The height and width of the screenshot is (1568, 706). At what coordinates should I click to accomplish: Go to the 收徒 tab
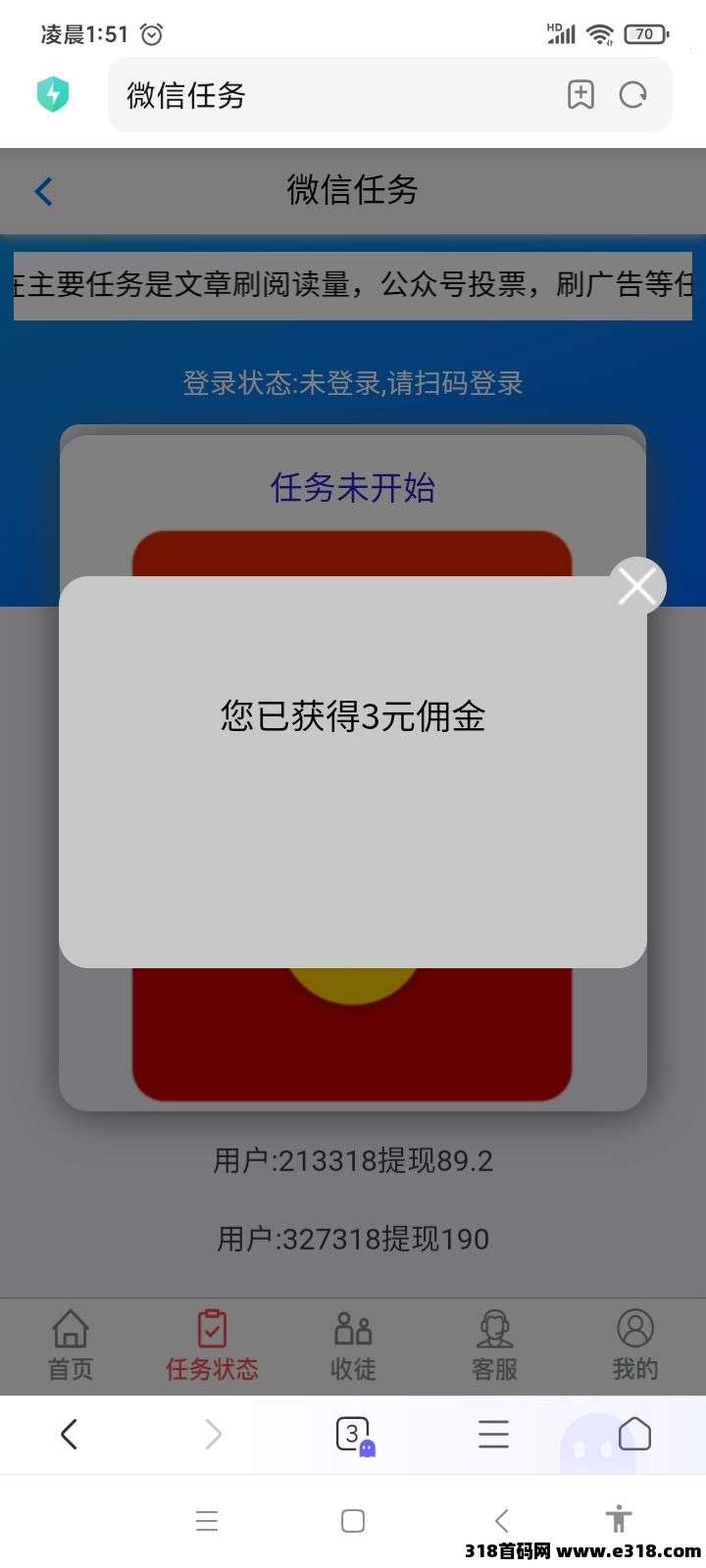coord(353,1346)
